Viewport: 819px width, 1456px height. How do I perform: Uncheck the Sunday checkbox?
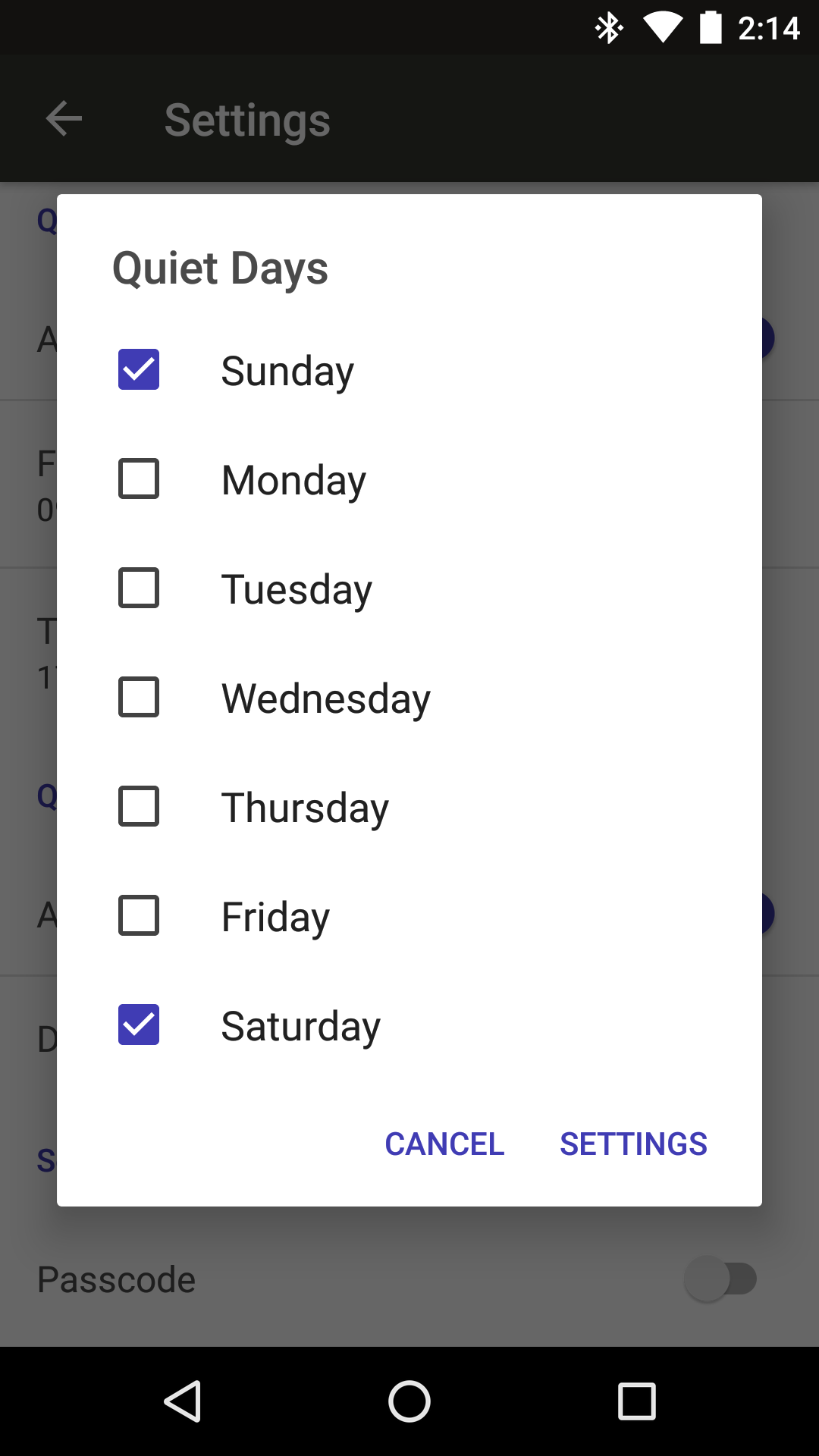coord(138,369)
